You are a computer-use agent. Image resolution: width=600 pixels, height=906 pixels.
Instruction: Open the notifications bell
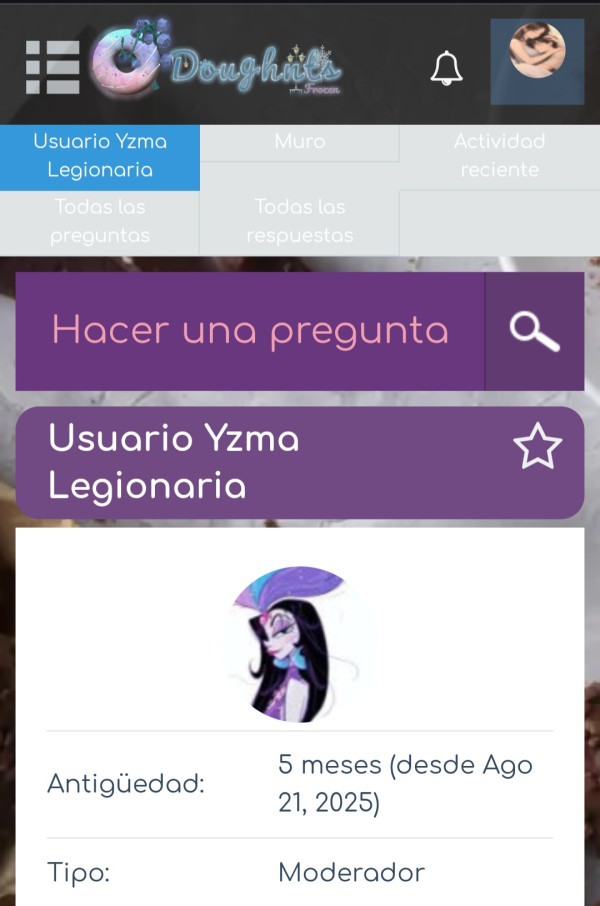tap(447, 67)
